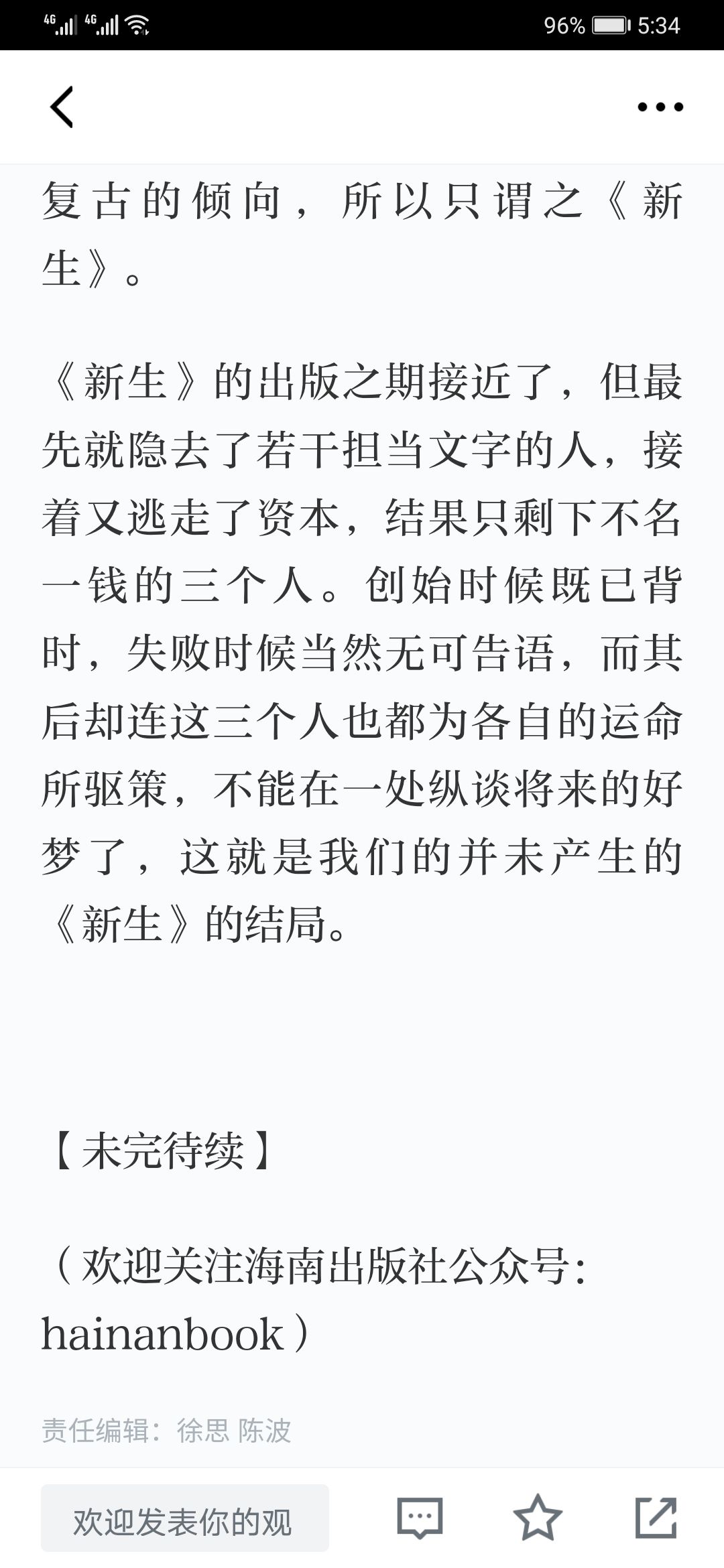Viewport: 724px width, 1568px height.
Task: Favorite this article with the star
Action: pyautogui.click(x=538, y=1518)
